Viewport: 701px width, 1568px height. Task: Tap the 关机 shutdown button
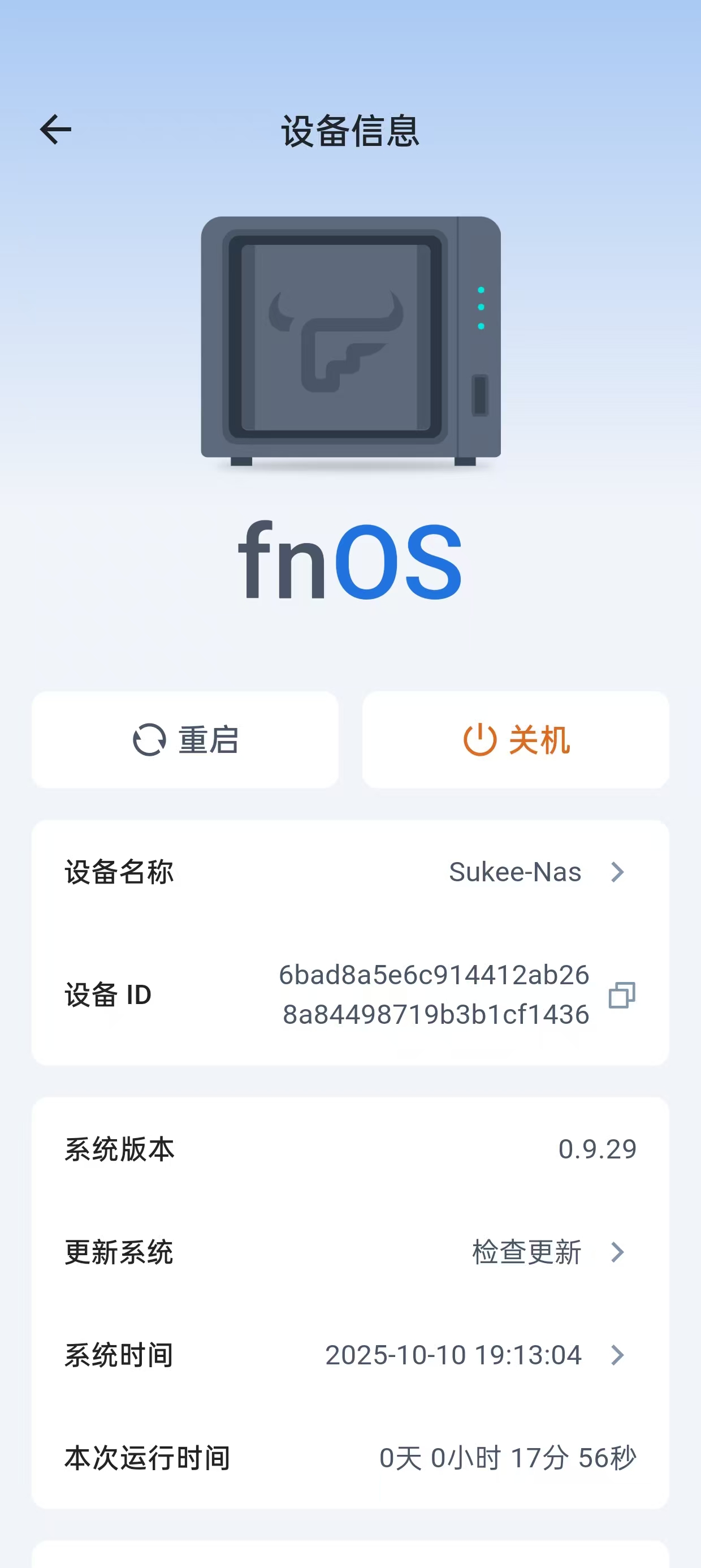tap(516, 739)
